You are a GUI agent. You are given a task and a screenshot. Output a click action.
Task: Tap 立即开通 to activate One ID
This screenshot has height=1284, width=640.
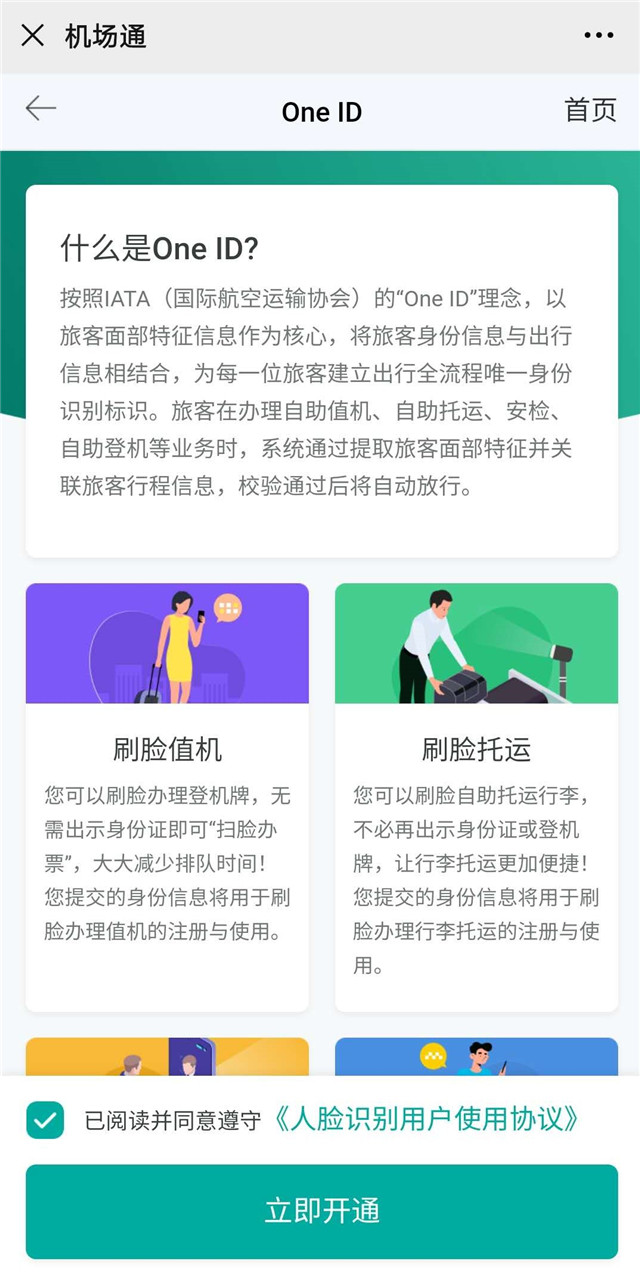[321, 1211]
